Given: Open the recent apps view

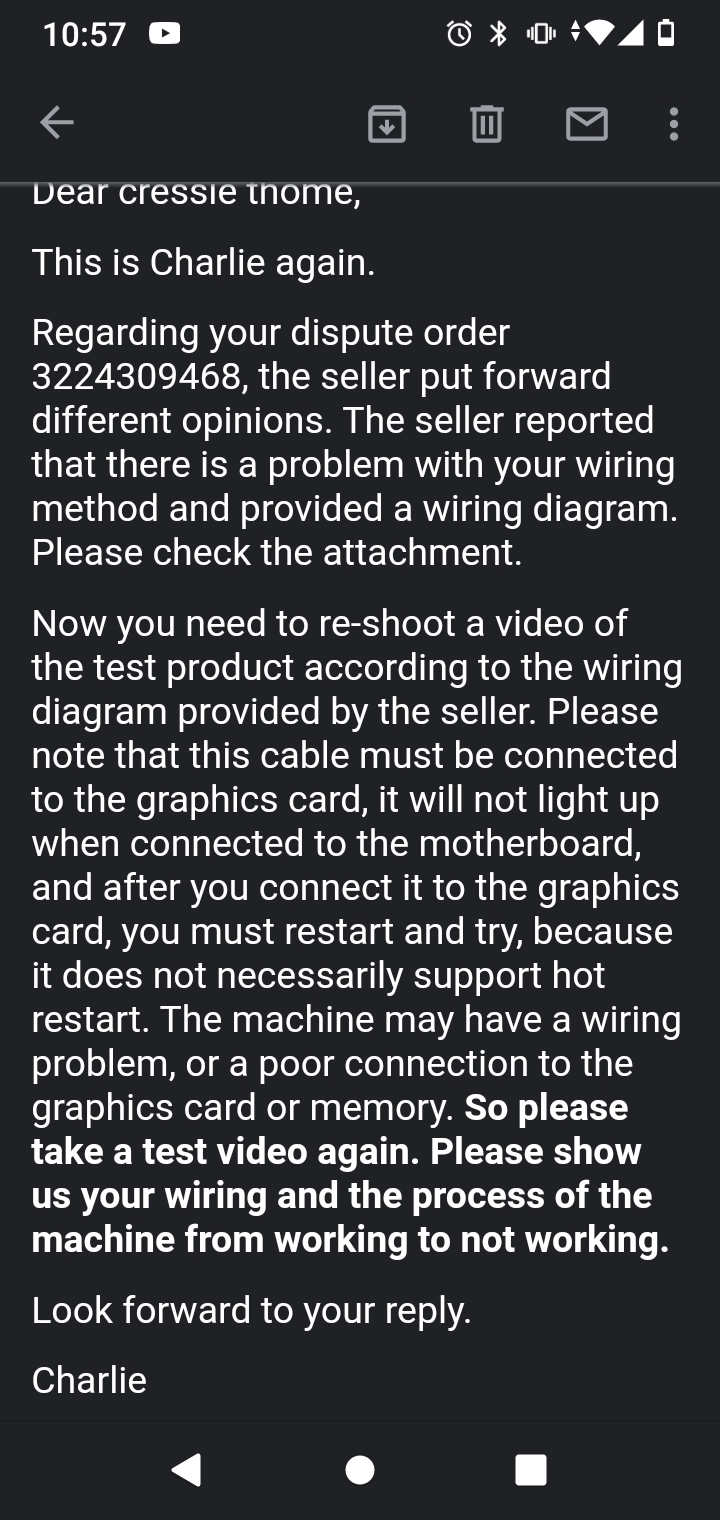Looking at the screenshot, I should [531, 1469].
